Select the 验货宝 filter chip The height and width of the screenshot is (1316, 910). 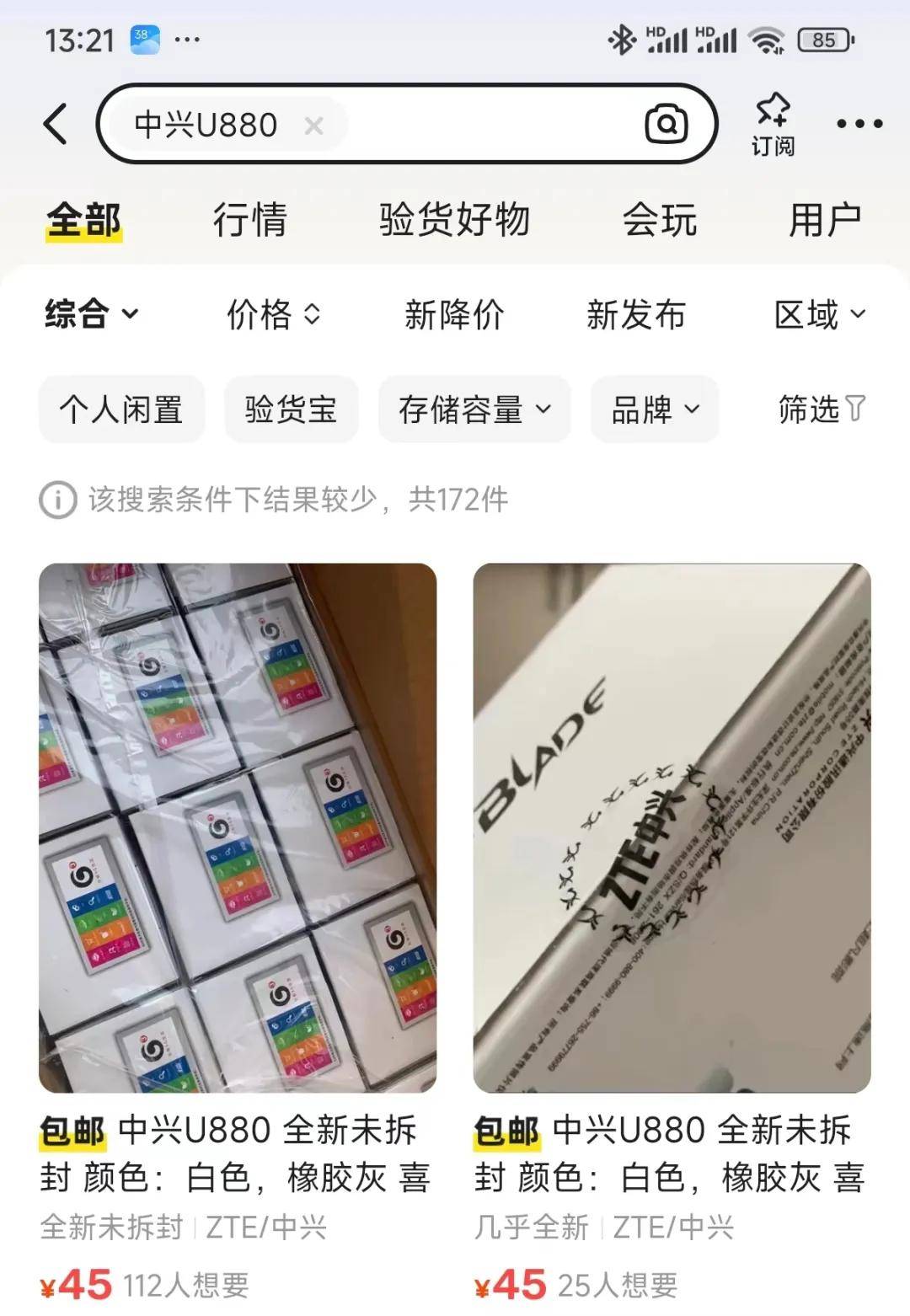point(291,409)
